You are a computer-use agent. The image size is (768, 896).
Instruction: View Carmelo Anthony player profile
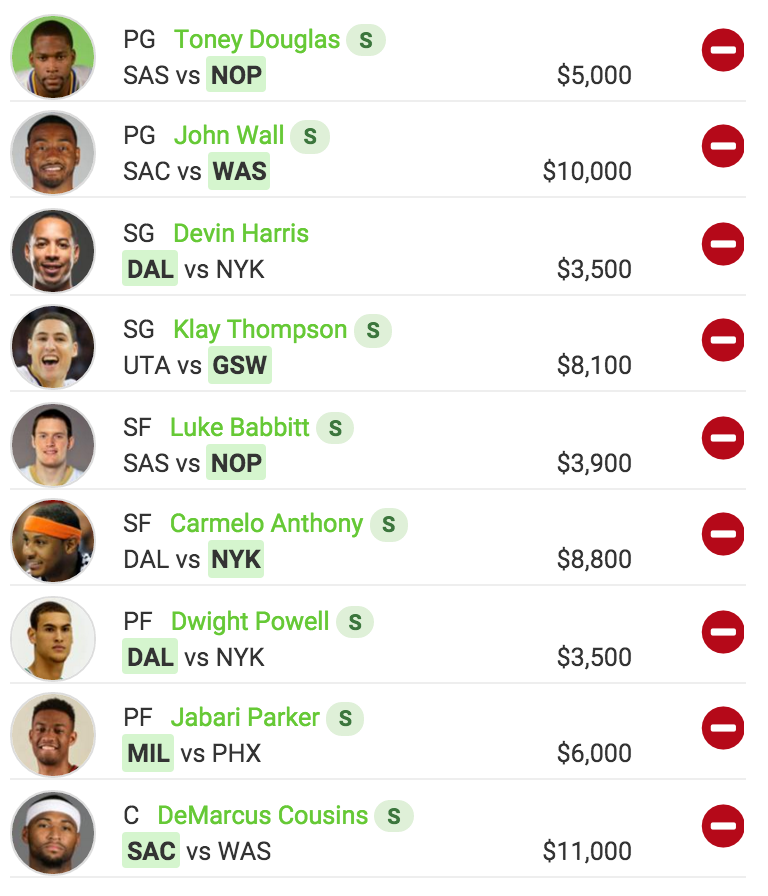[x=266, y=524]
